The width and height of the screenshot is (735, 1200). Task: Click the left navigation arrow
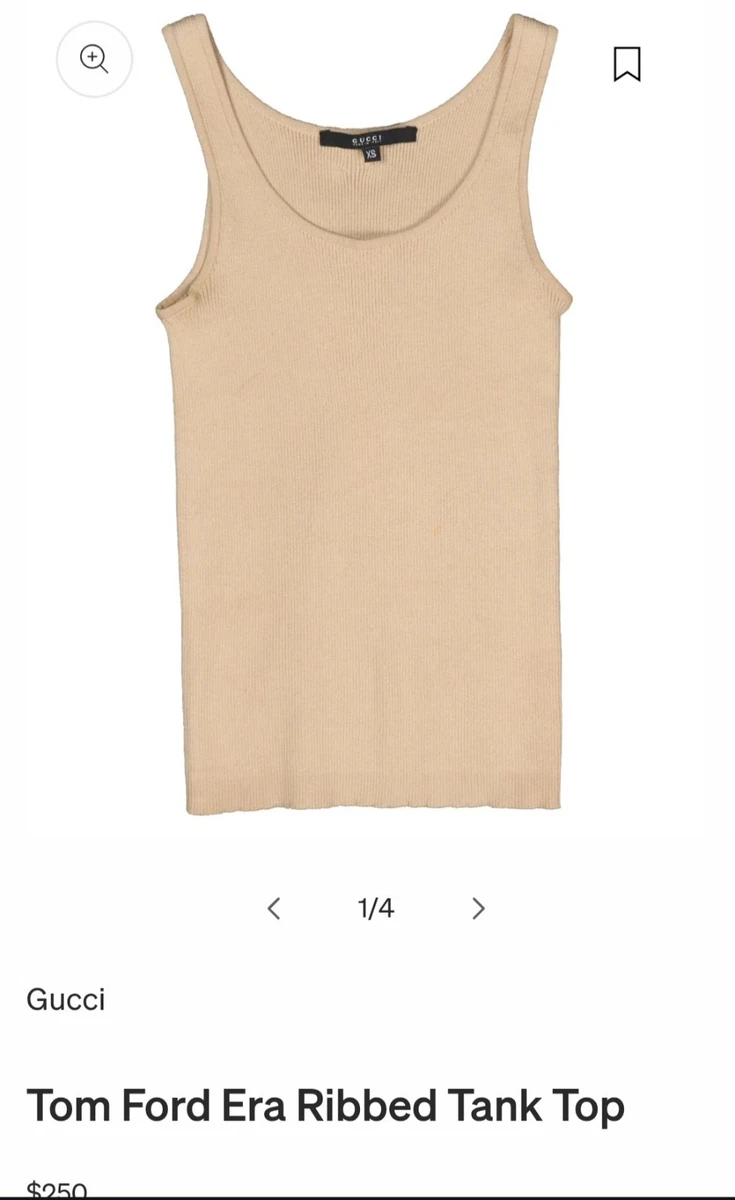tap(273, 908)
